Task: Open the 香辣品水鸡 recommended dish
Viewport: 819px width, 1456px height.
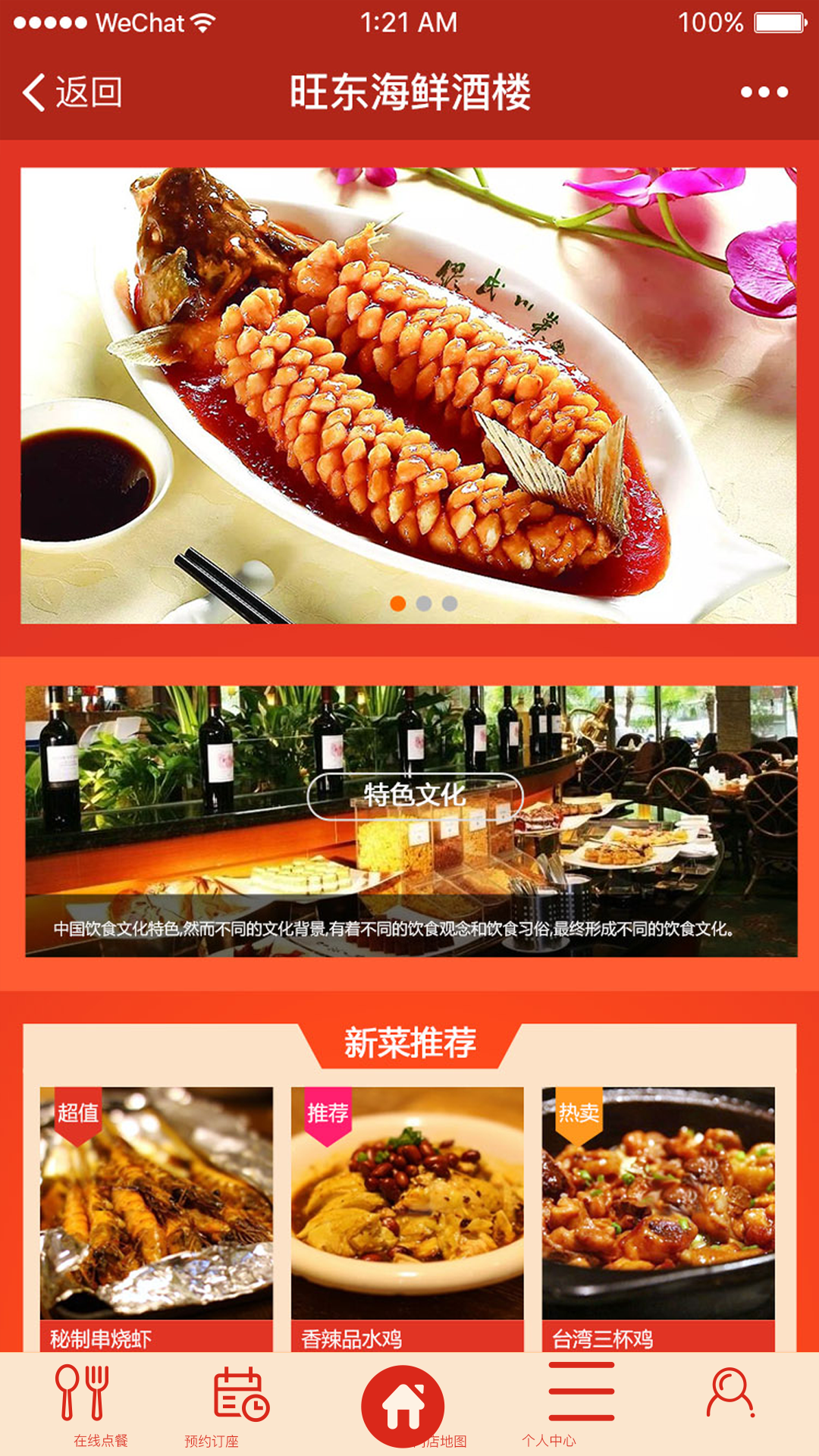Action: (x=407, y=1217)
